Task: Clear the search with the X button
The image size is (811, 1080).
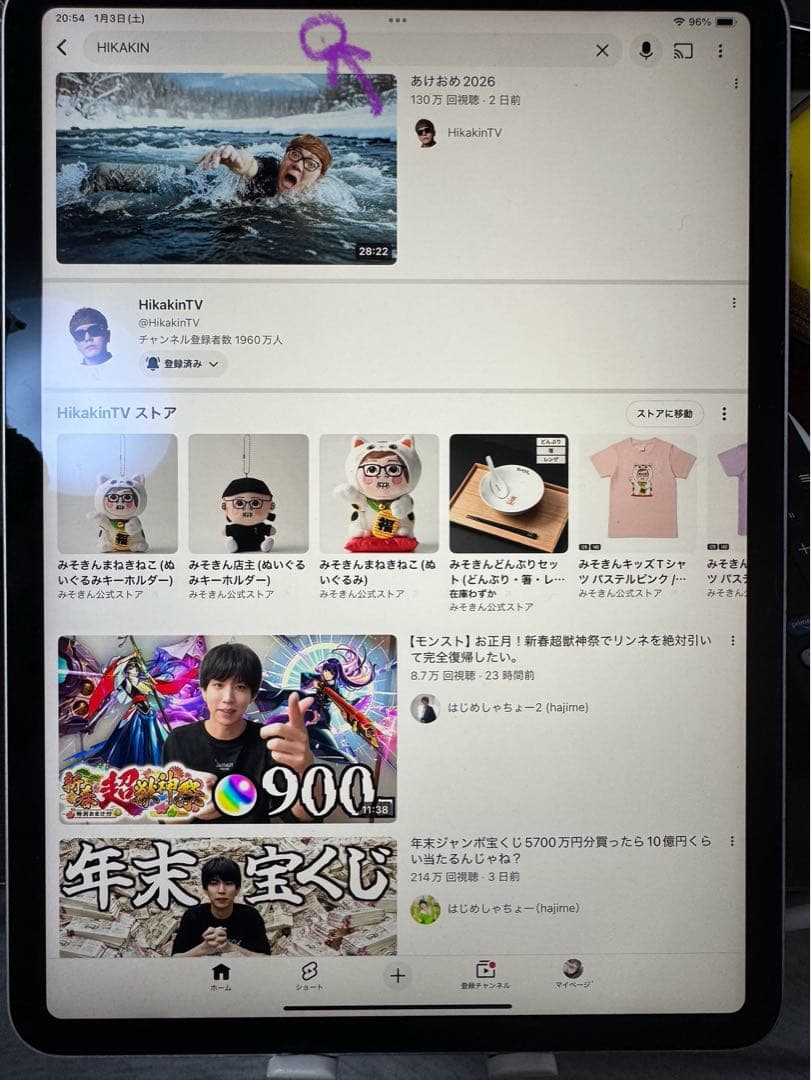Action: 602,49
